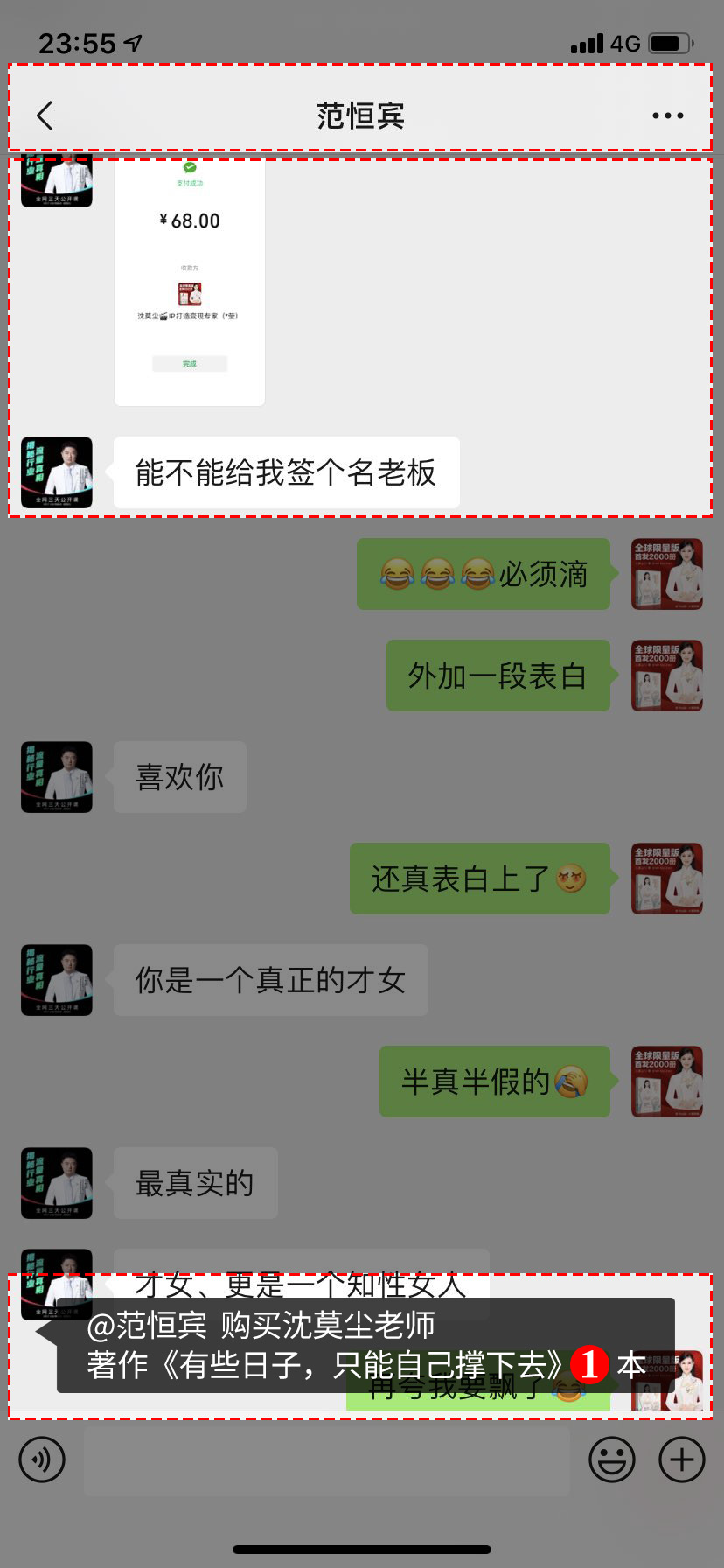Viewport: 724px width, 1568px height.
Task: Open the emoji sticker panel
Action: click(x=611, y=1459)
